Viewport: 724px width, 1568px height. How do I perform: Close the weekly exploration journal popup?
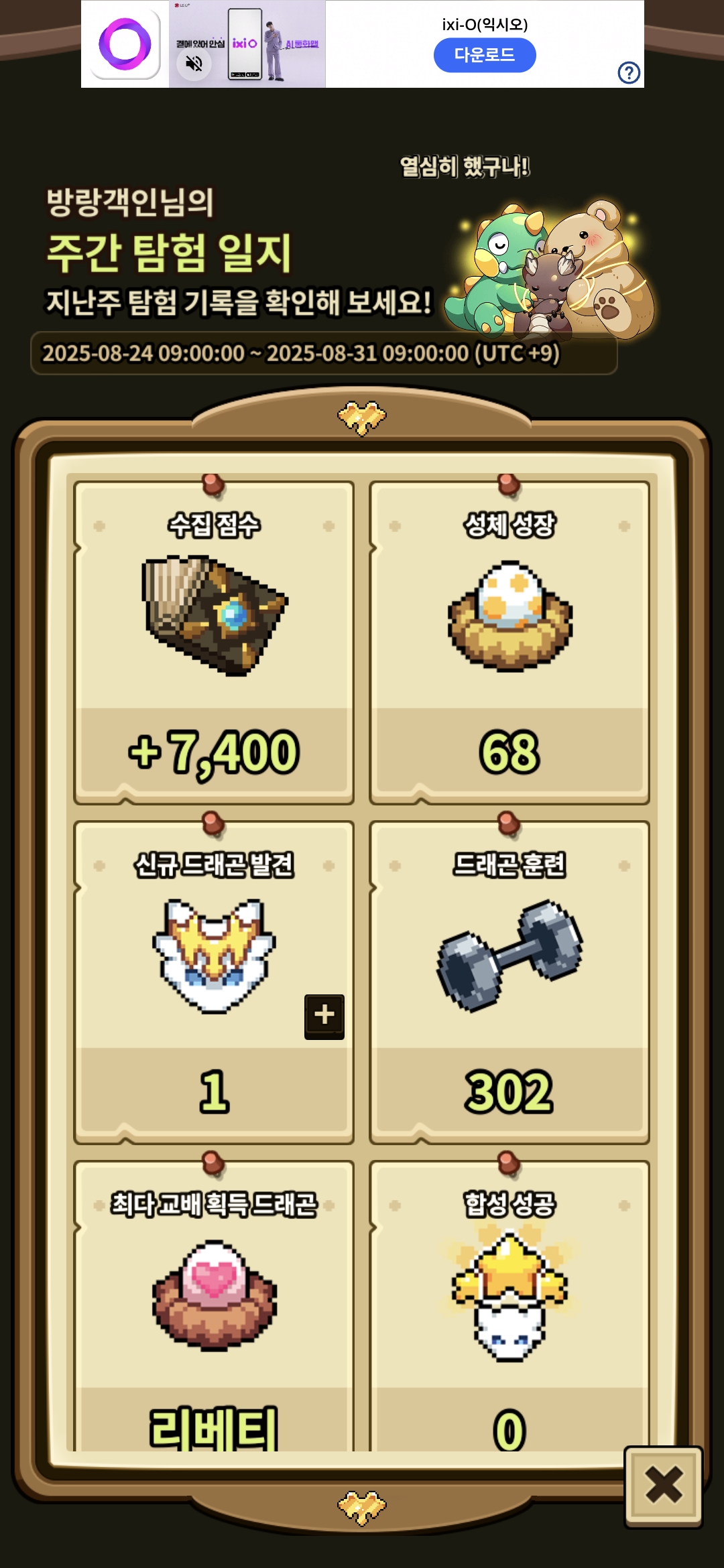click(x=663, y=1486)
